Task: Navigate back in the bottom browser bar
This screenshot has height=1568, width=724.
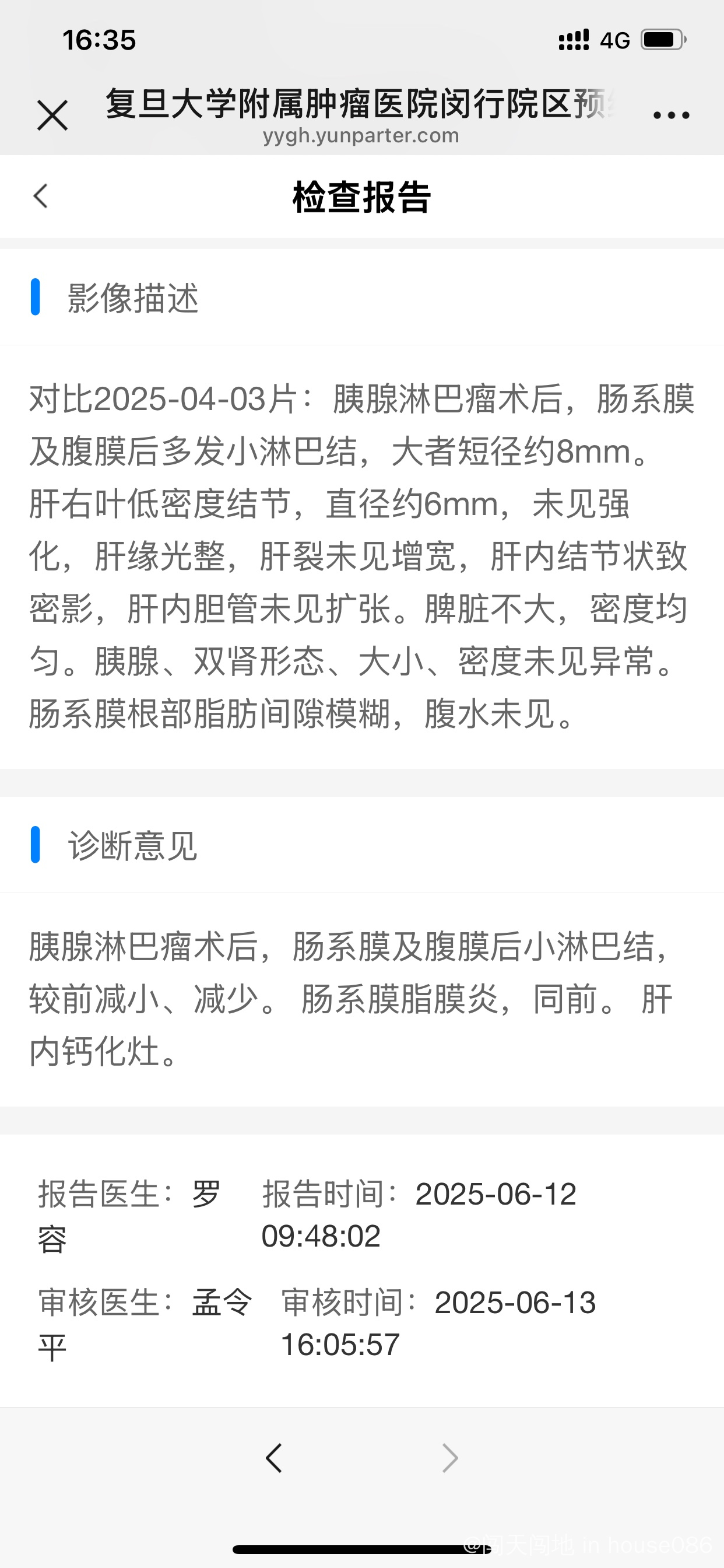Action: 274,1458
